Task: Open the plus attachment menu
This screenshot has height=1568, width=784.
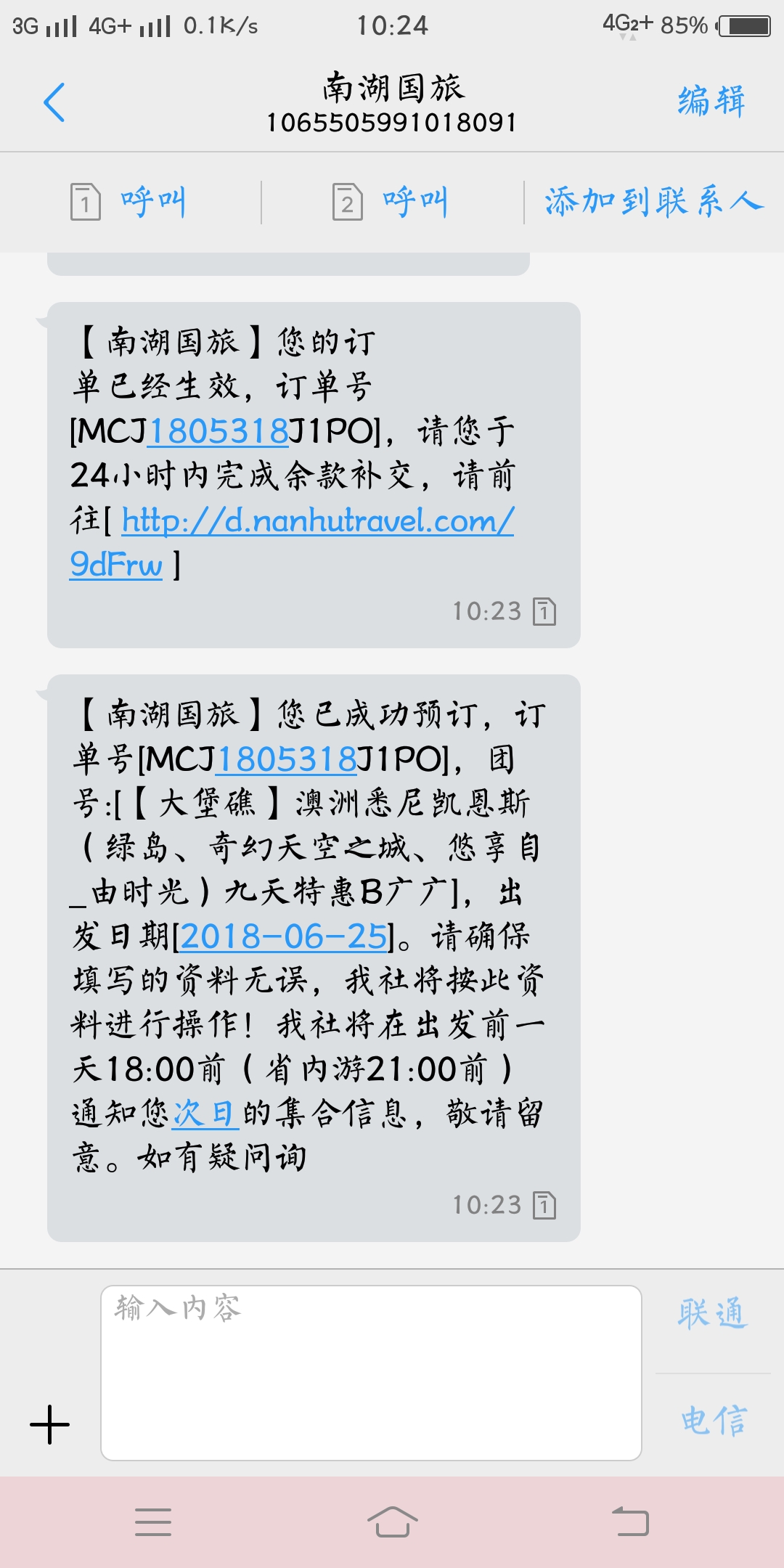Action: click(49, 1424)
